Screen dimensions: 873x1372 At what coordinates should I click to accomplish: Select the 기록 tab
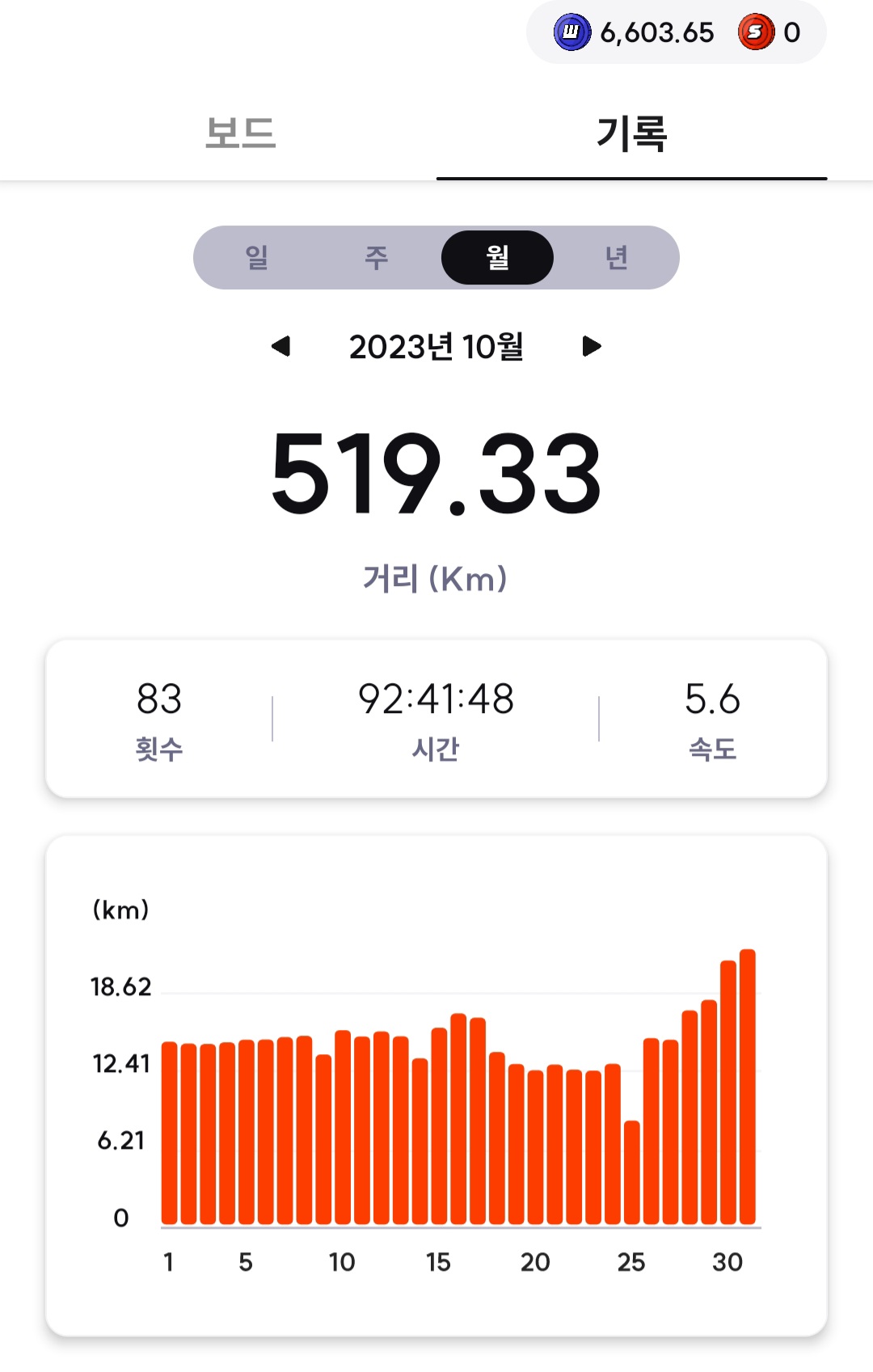coord(631,133)
